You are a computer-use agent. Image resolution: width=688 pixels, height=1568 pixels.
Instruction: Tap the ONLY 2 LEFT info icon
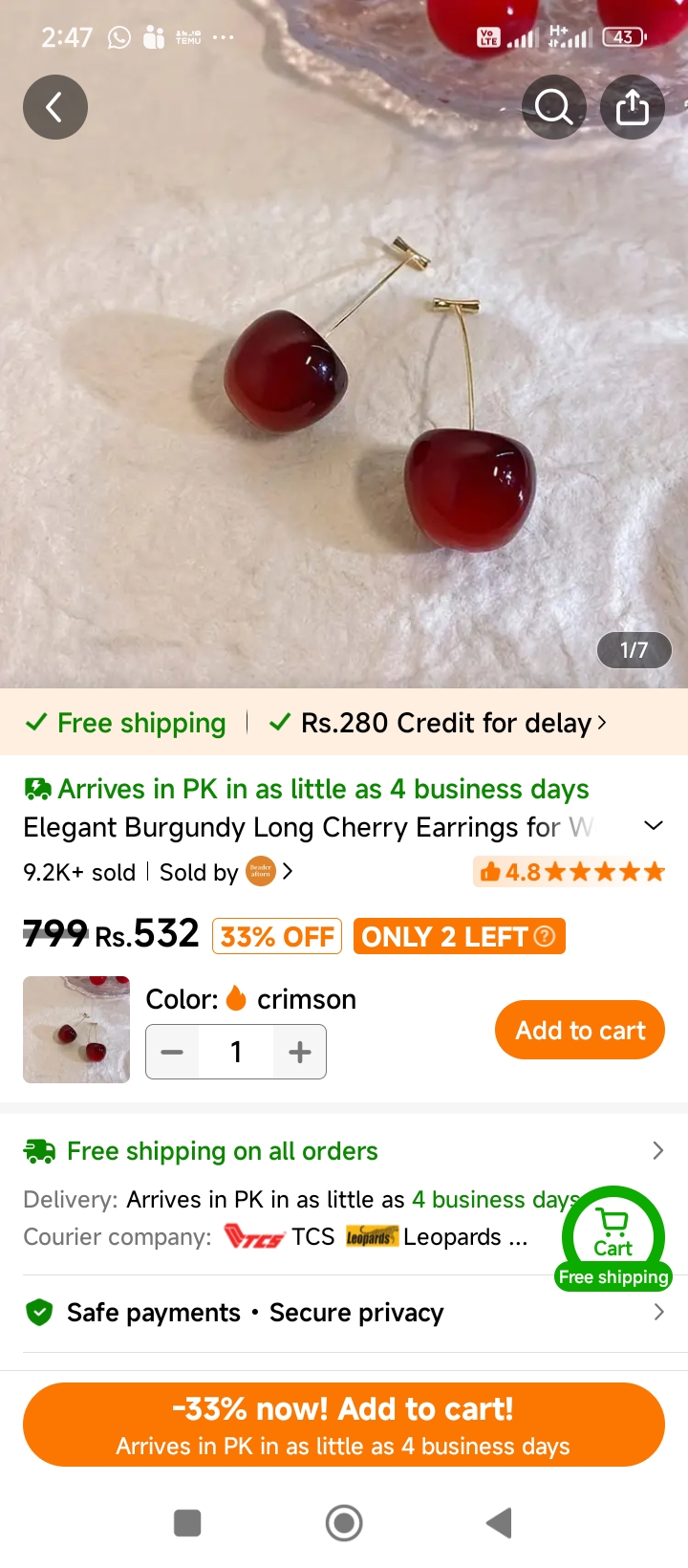click(545, 936)
